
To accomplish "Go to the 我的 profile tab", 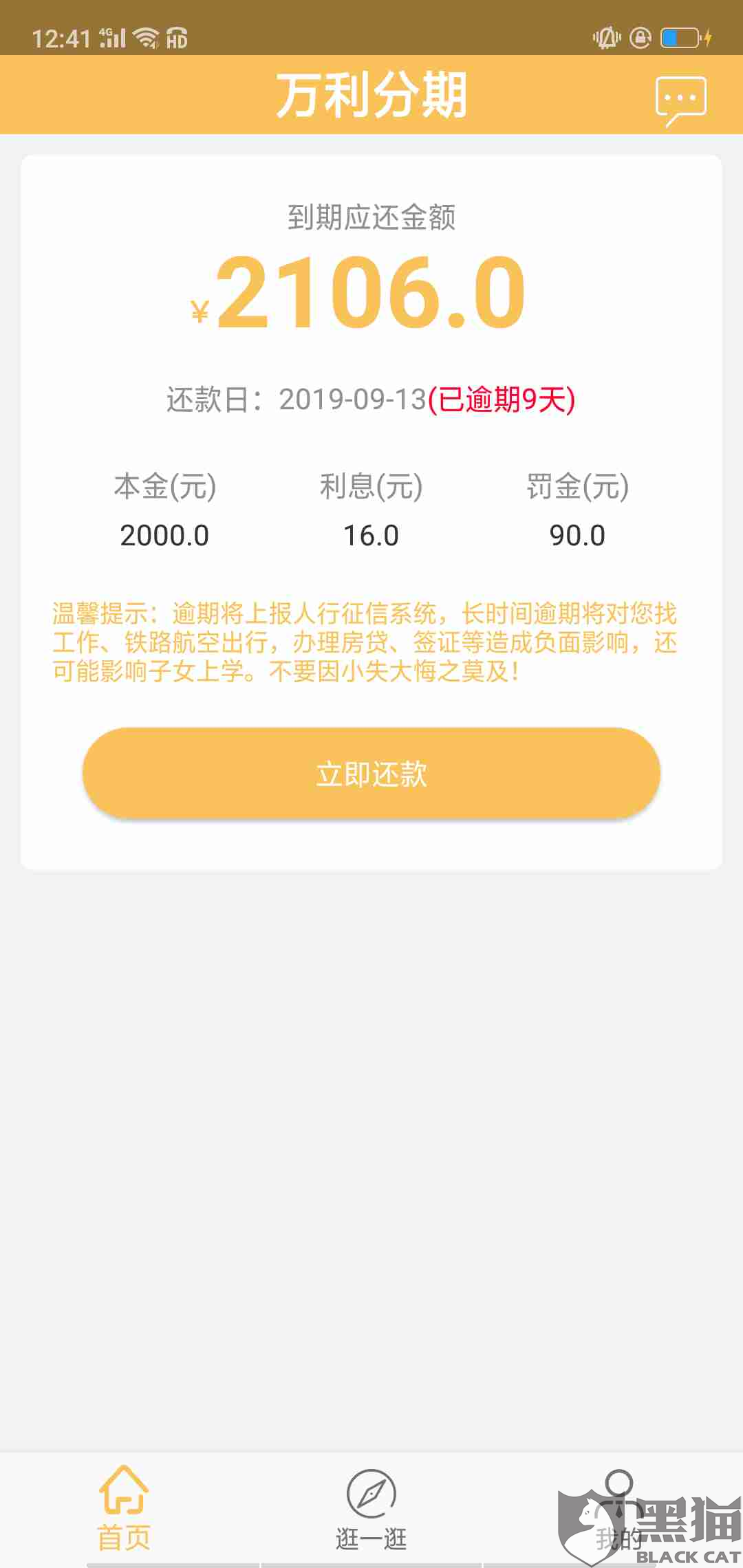I will (x=618, y=1509).
